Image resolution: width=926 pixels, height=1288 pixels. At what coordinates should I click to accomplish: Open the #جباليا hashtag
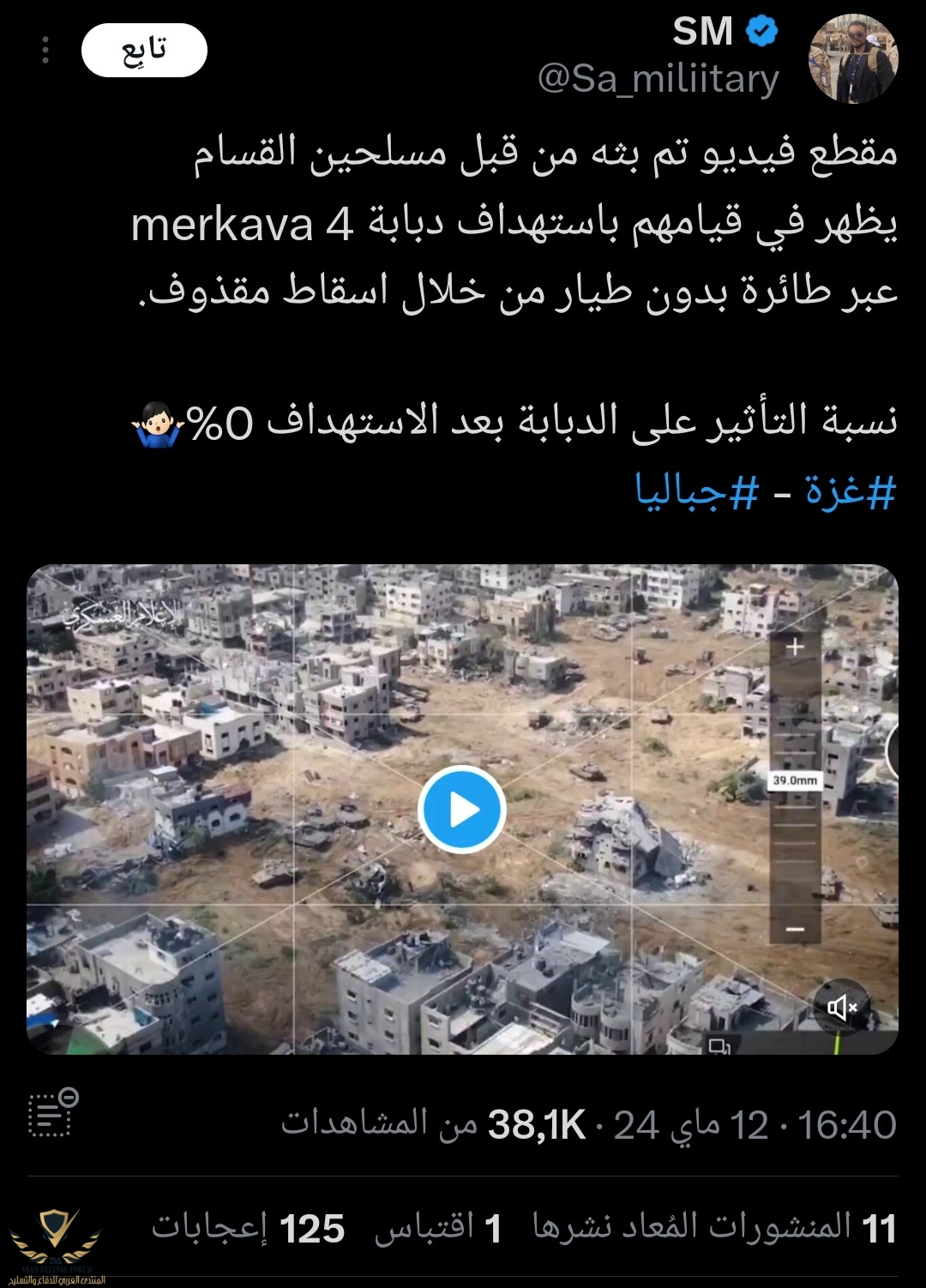coord(697,492)
